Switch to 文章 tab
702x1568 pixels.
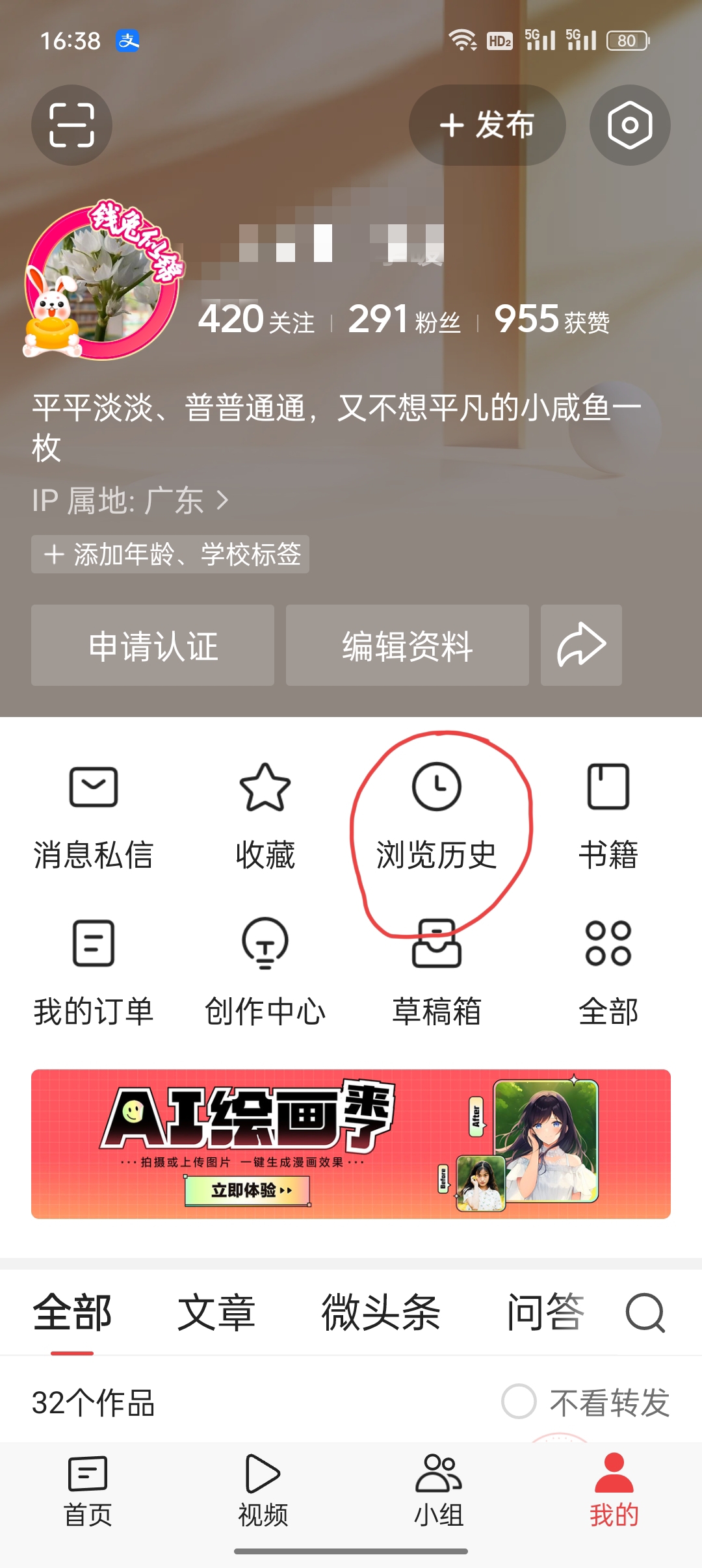tap(216, 1313)
